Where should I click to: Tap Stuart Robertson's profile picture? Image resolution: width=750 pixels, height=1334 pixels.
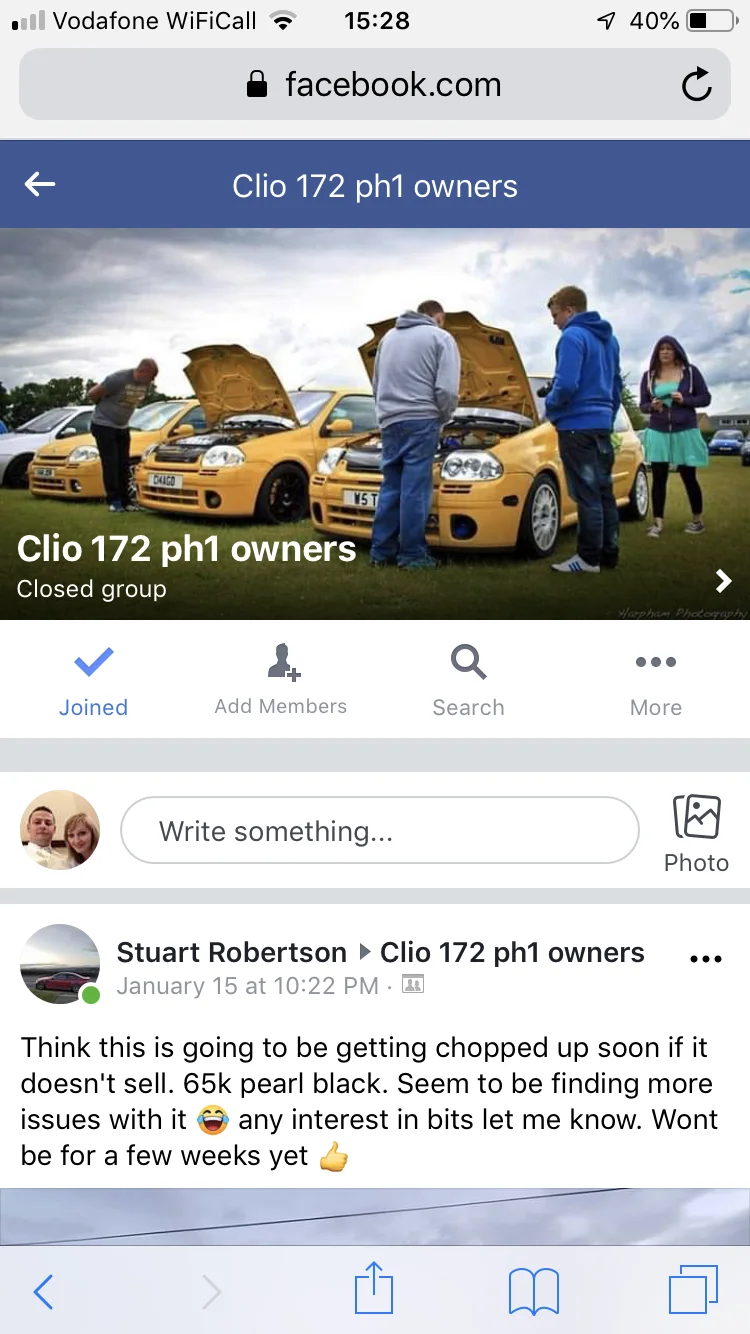(60, 964)
